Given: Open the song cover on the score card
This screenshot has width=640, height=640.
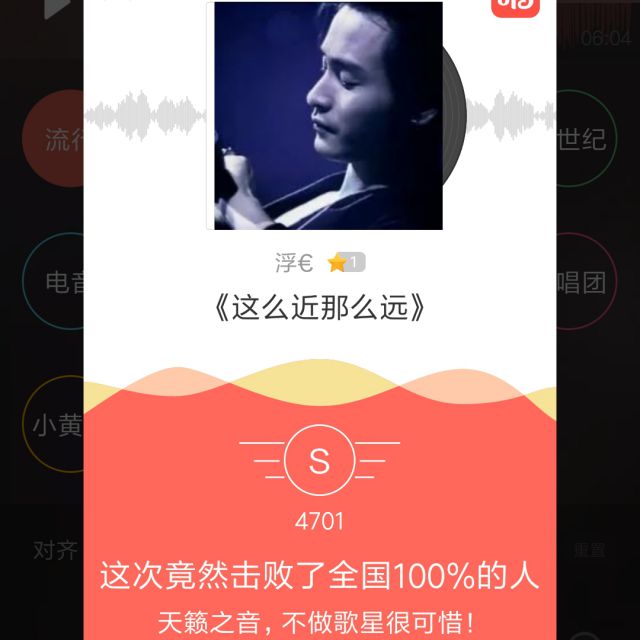Looking at the screenshot, I should 328,115.
